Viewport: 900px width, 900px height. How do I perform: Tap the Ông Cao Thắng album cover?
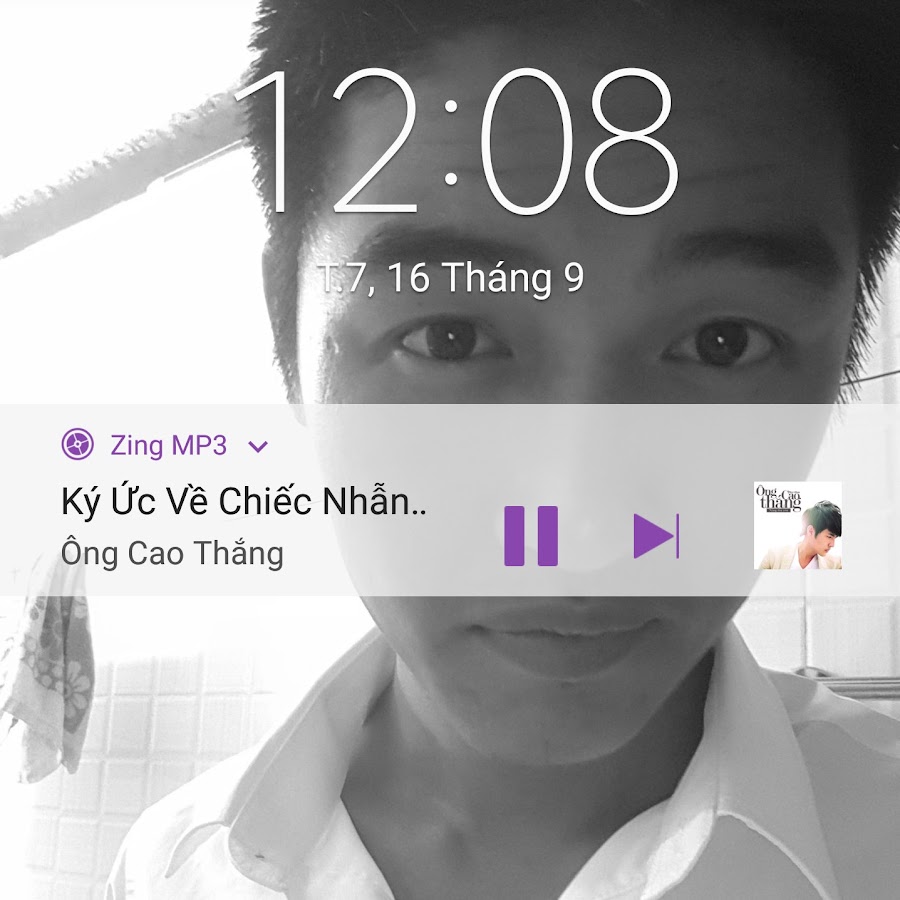click(797, 526)
